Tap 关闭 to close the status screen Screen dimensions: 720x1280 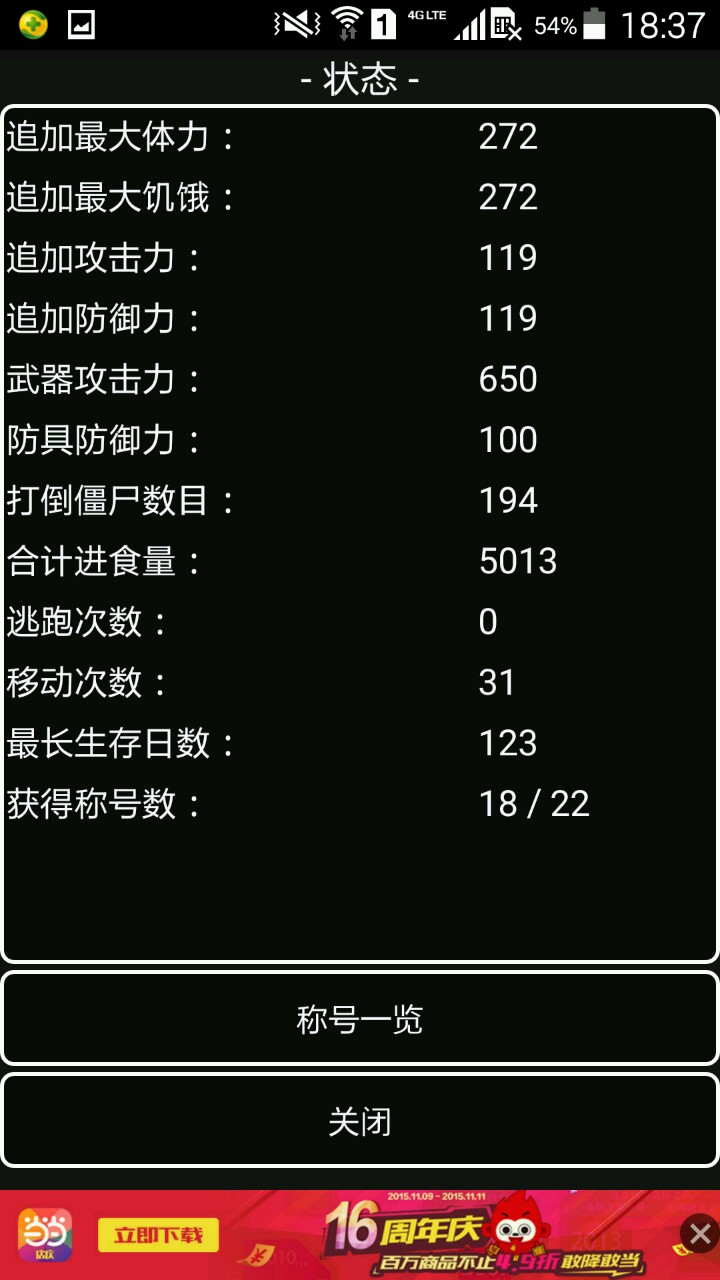coord(360,1121)
